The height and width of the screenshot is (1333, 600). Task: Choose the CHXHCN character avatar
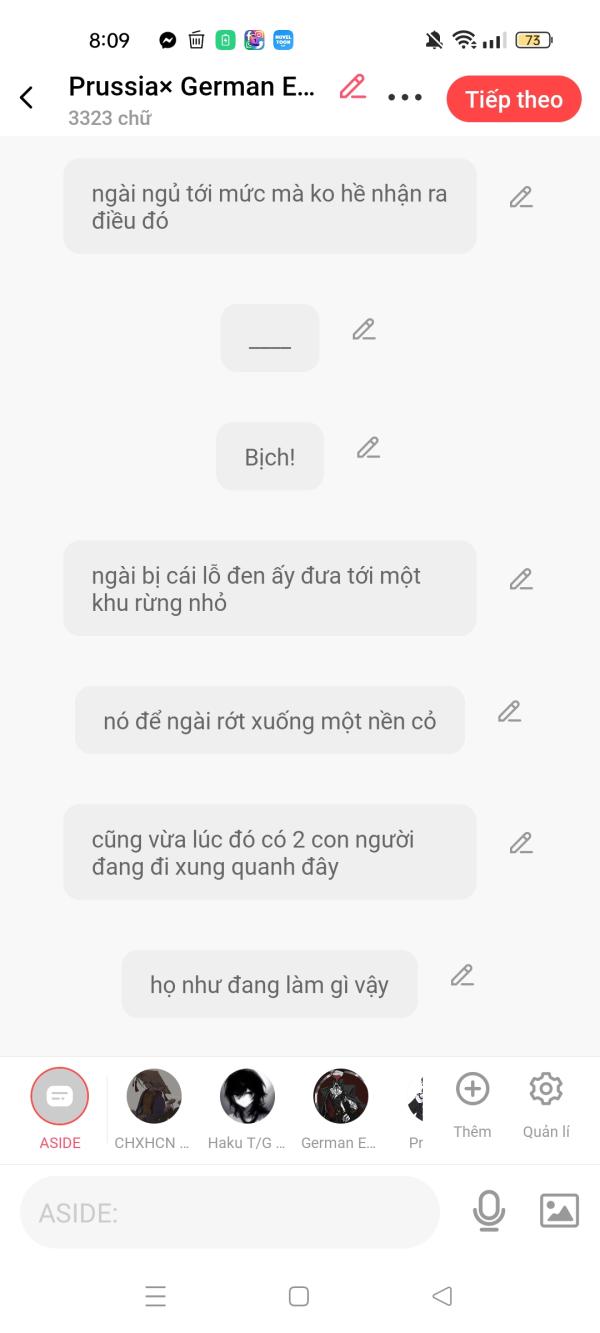tap(154, 1097)
